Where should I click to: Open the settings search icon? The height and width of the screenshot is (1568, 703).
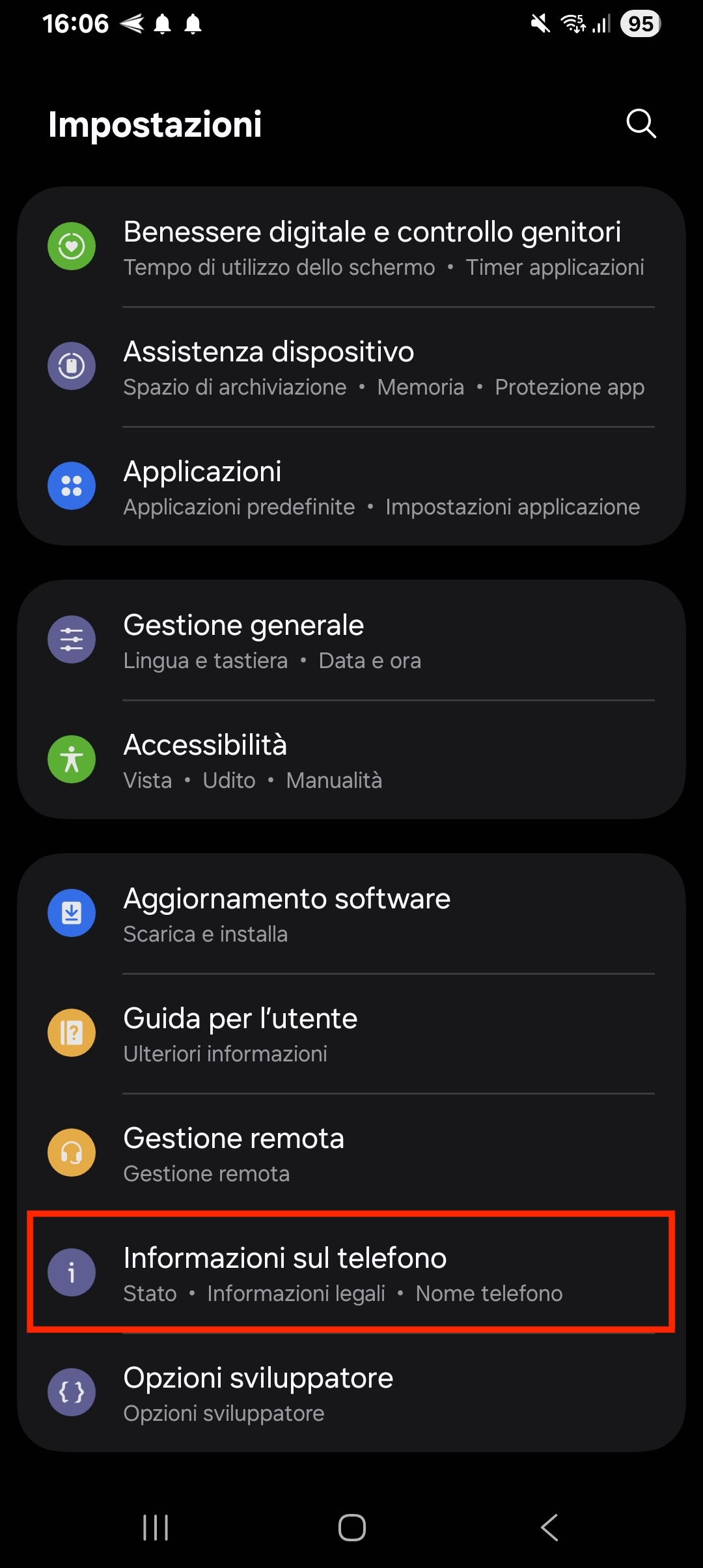[641, 123]
